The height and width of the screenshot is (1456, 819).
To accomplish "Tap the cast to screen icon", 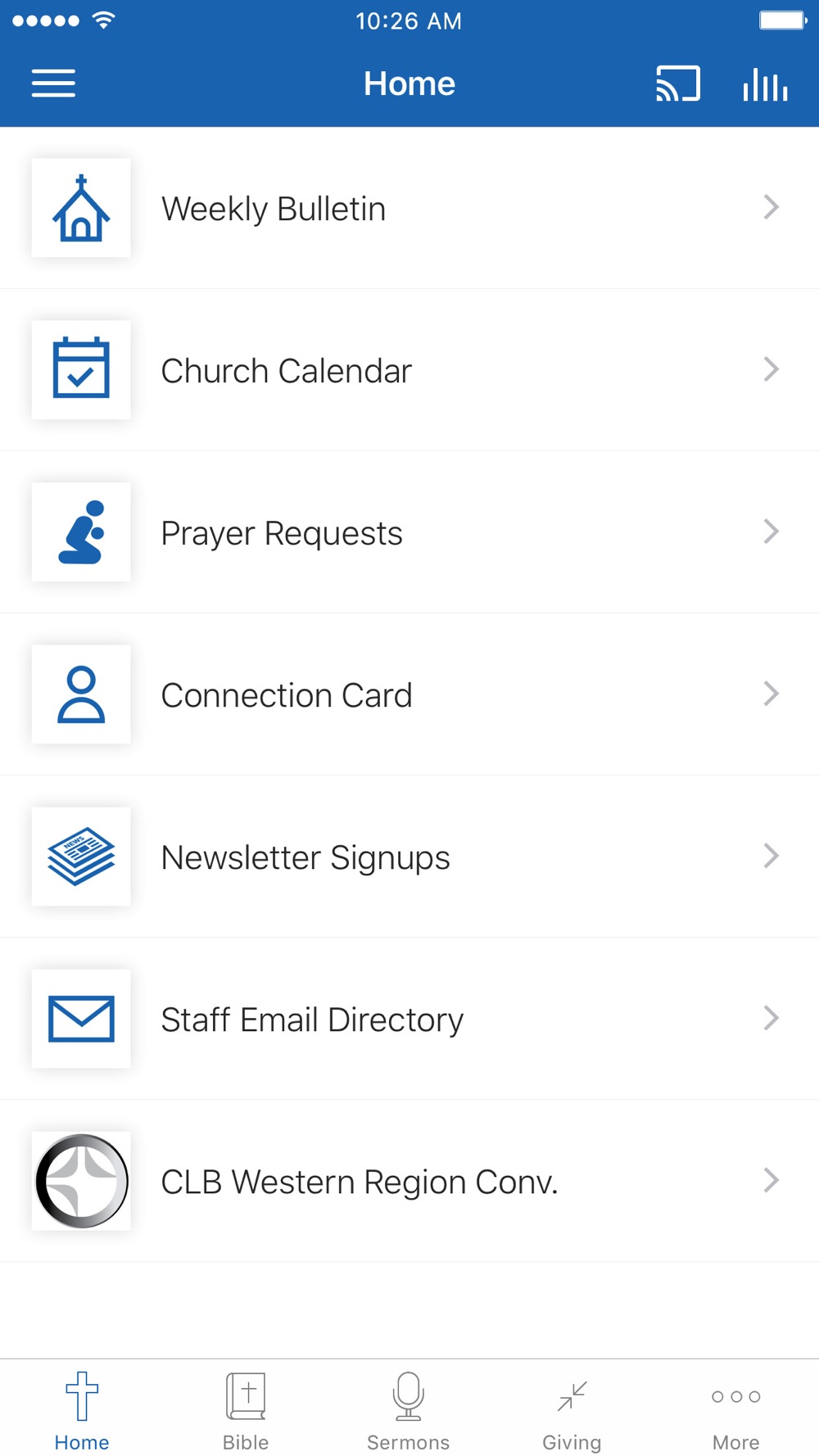I will (678, 84).
